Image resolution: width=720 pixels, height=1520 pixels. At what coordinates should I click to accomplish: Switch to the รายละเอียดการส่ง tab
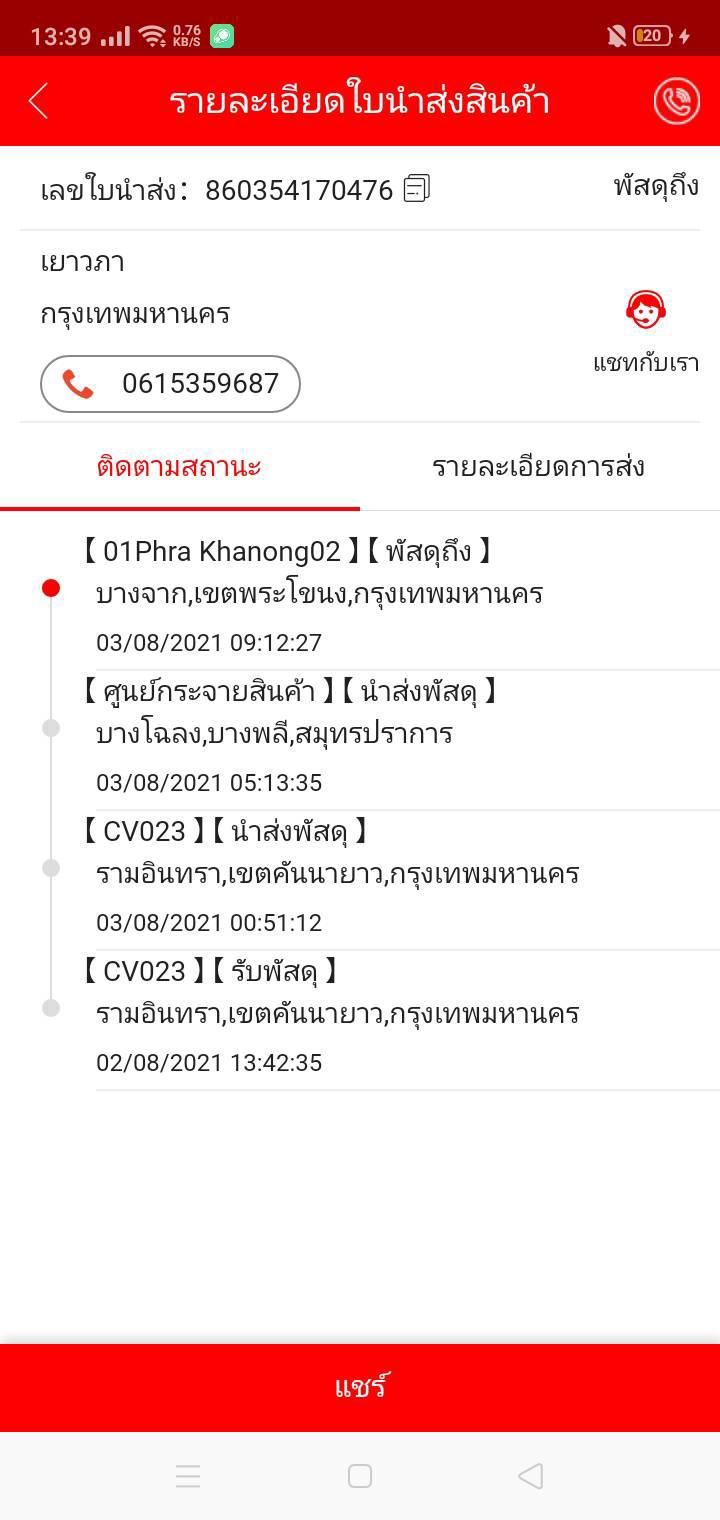tap(538, 467)
